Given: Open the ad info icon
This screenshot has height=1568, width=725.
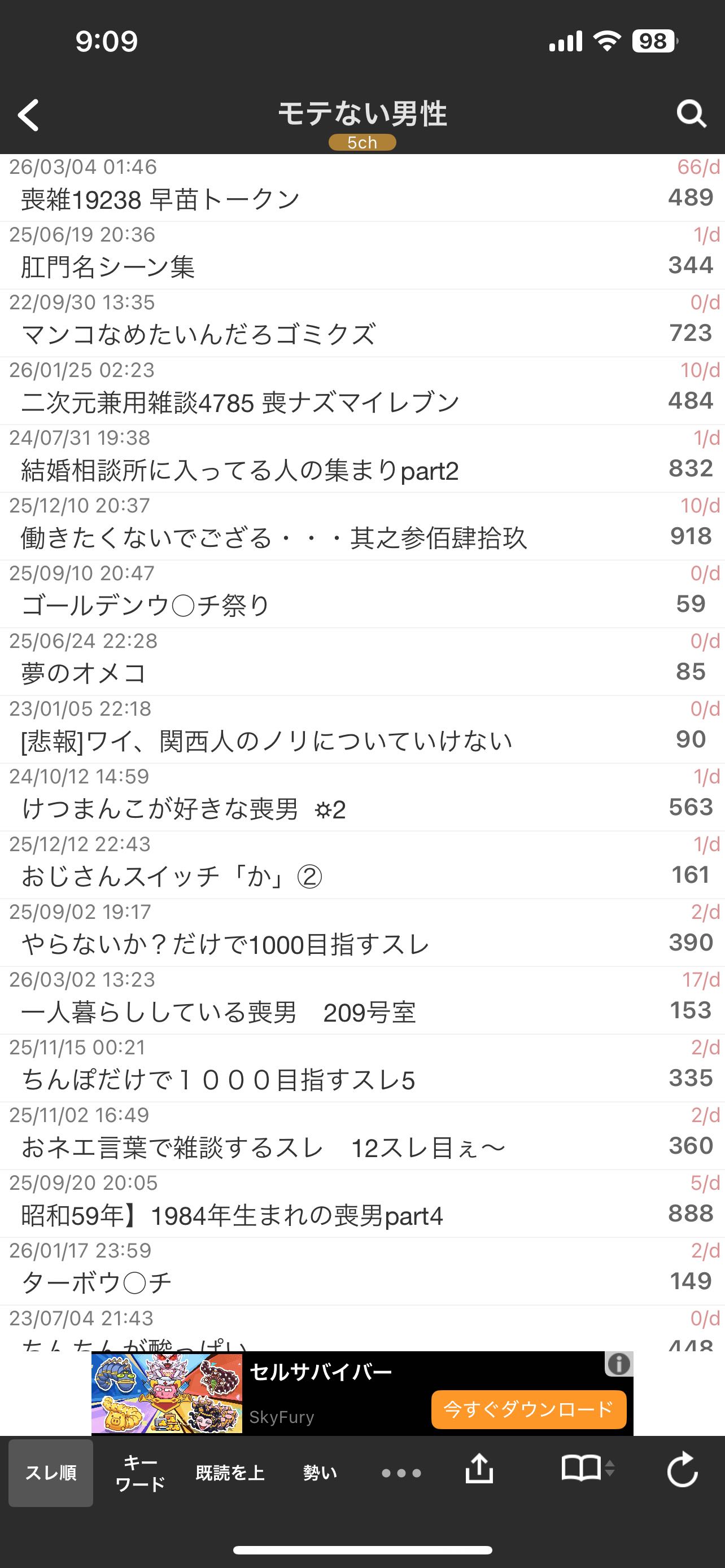Looking at the screenshot, I should (618, 1364).
